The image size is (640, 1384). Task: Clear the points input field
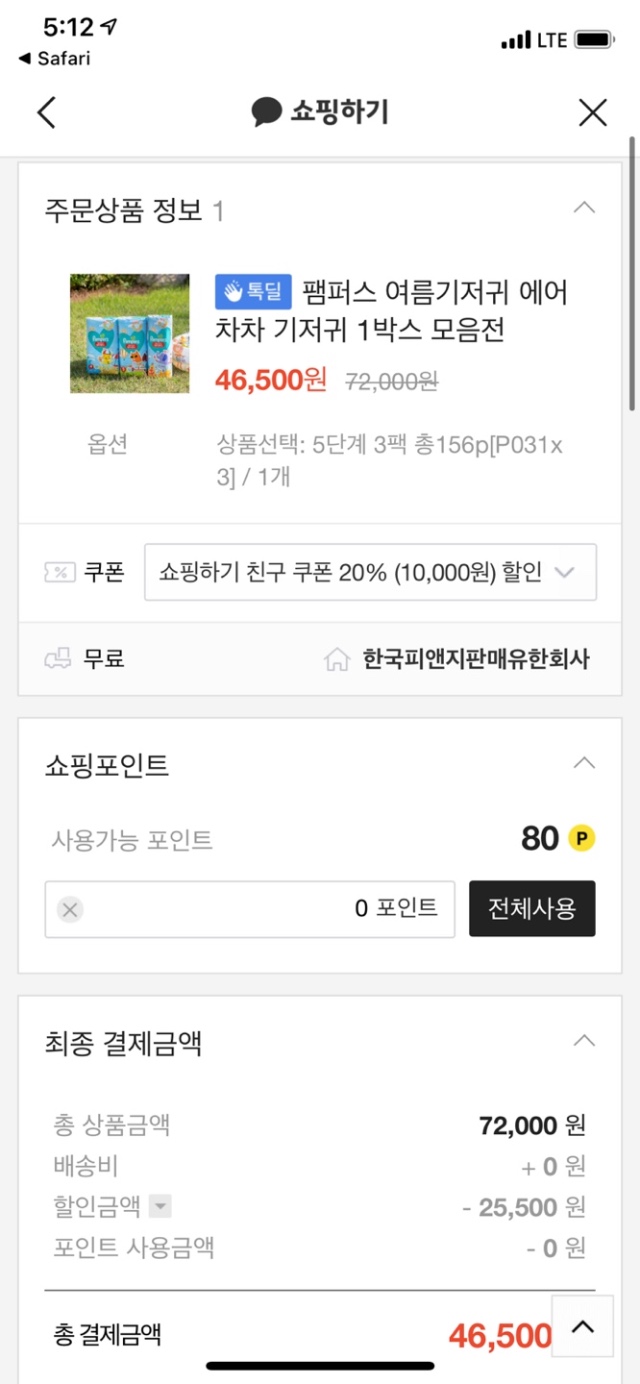coord(70,909)
